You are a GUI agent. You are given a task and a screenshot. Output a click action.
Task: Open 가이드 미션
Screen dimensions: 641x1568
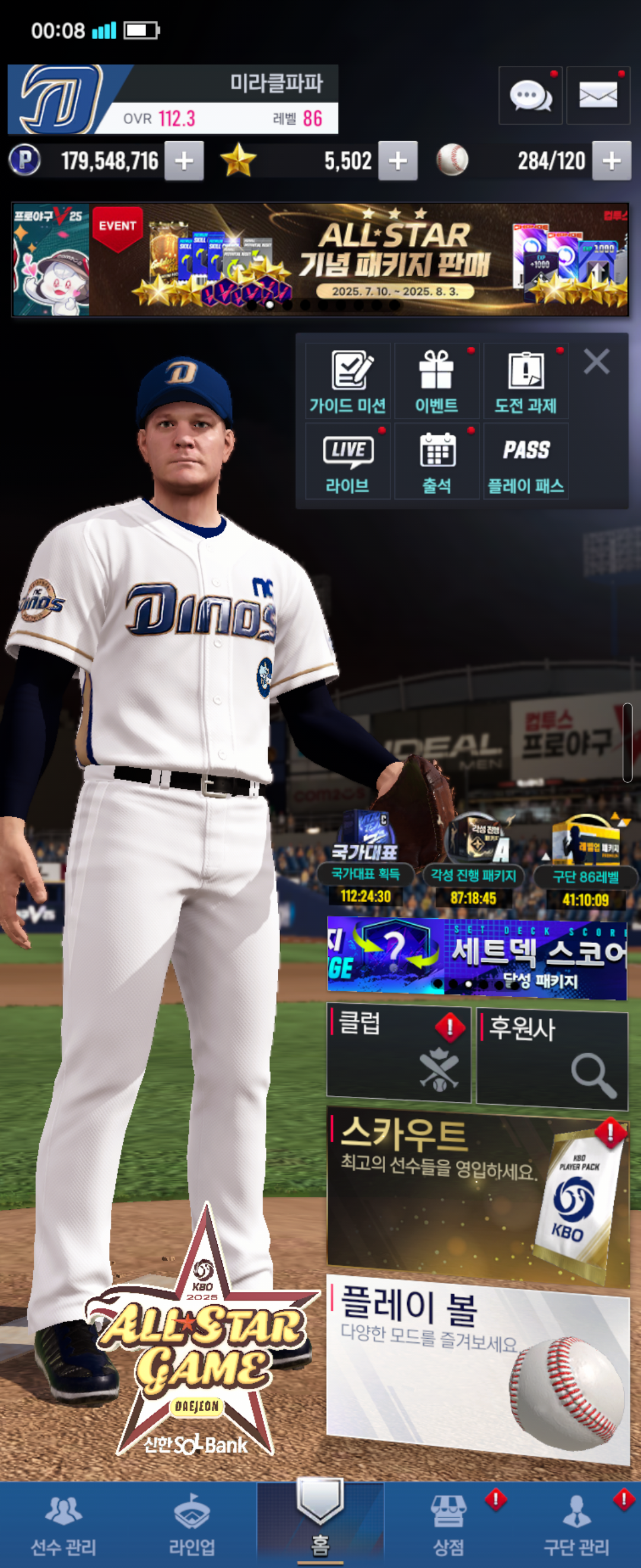[x=347, y=381]
